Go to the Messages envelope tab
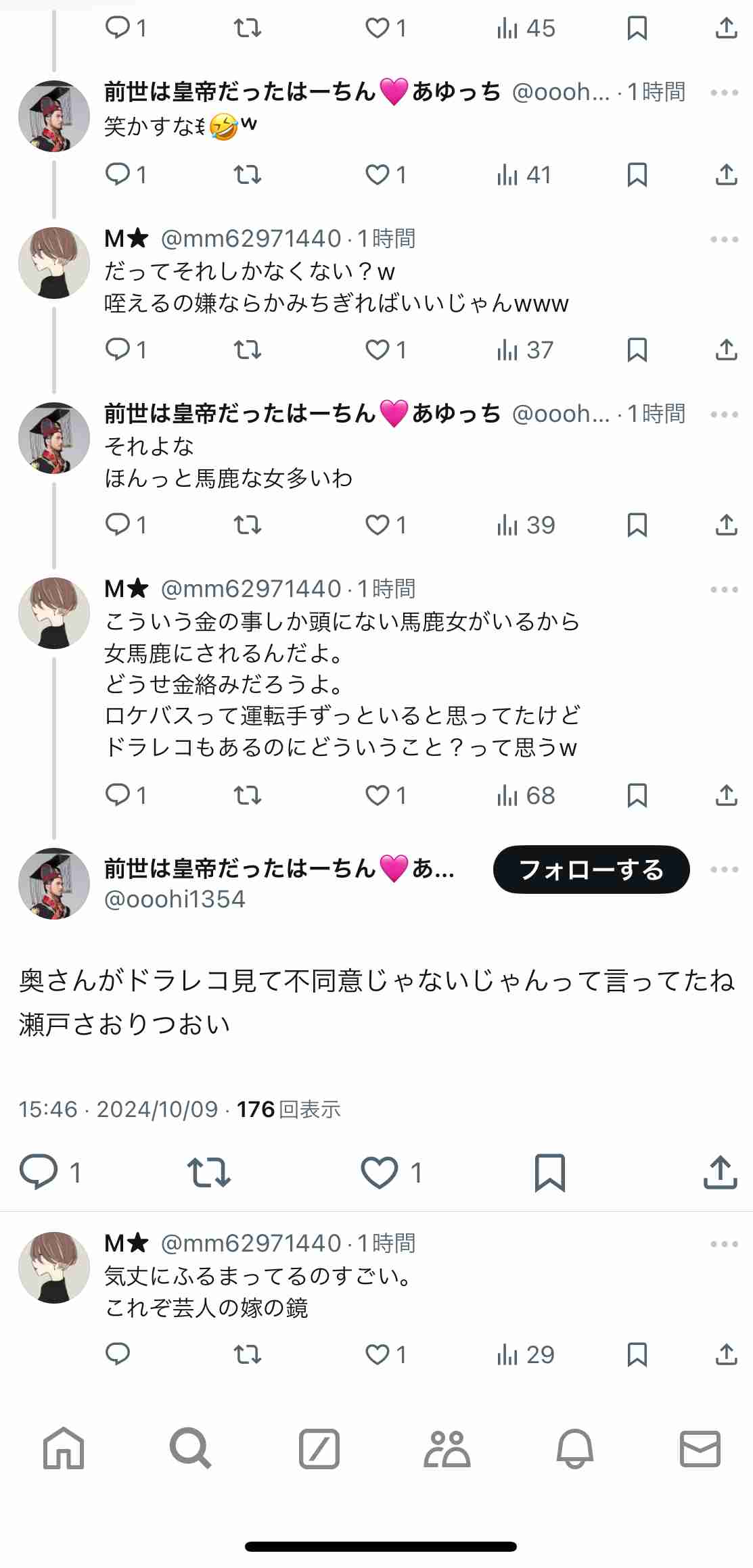This screenshot has height=1568, width=753. coord(700,1448)
